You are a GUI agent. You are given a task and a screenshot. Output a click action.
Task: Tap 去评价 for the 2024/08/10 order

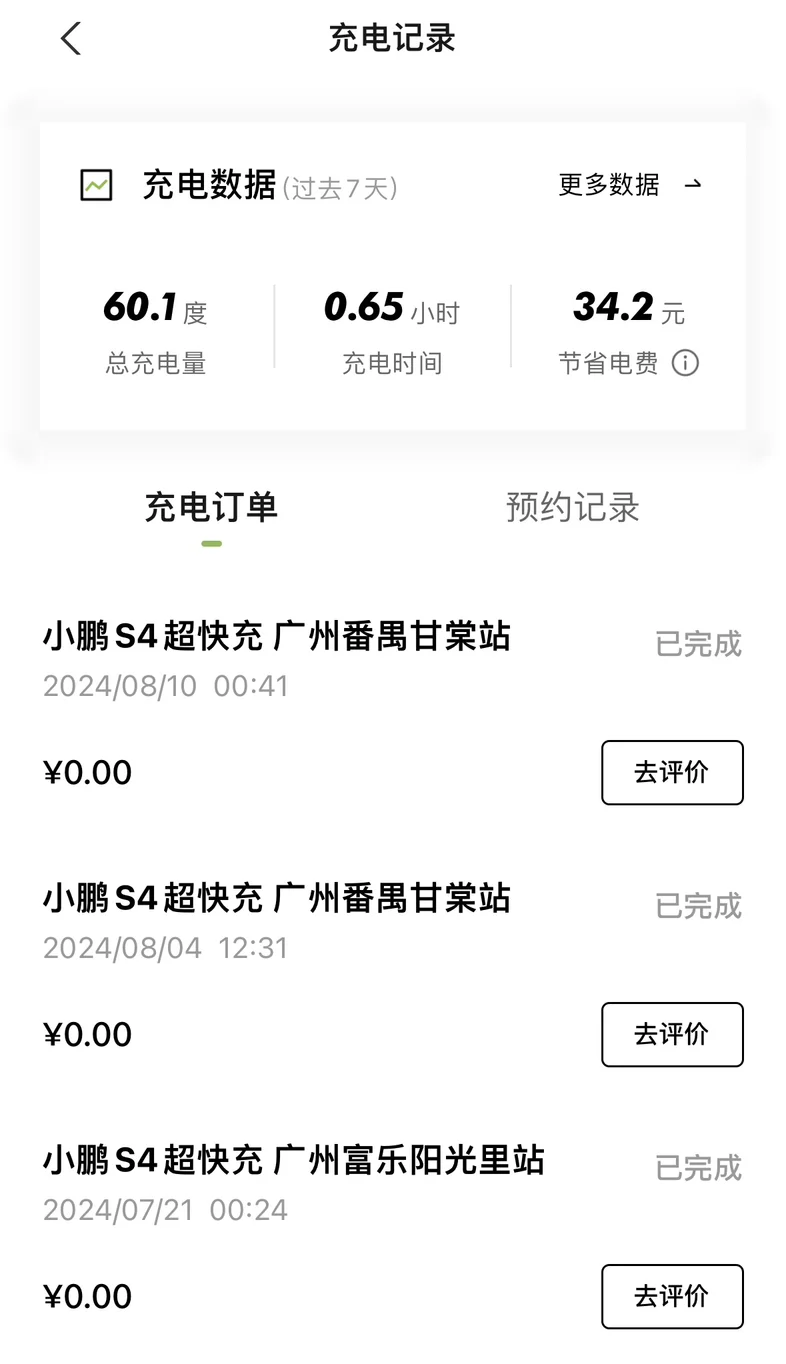tap(672, 772)
